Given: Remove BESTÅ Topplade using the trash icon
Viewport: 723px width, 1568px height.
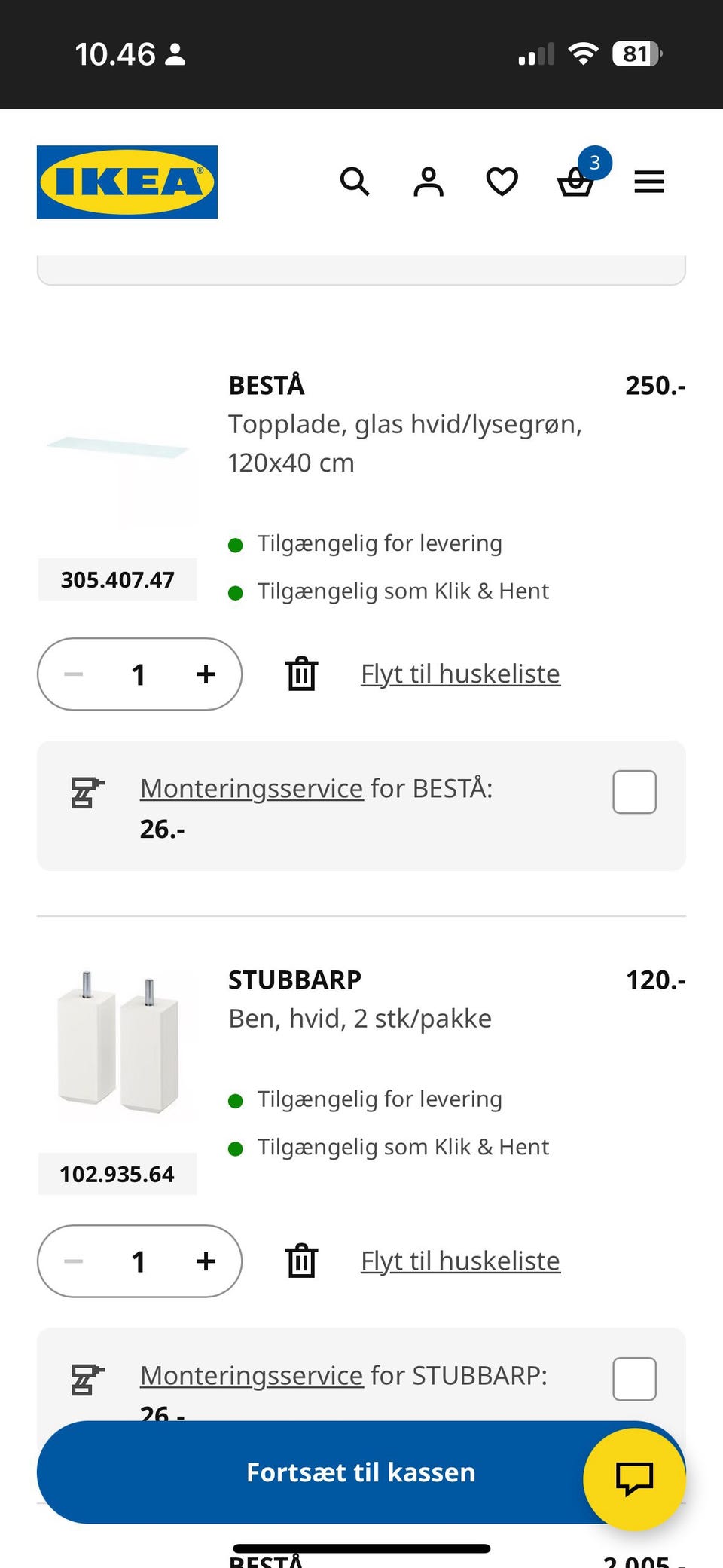Looking at the screenshot, I should (301, 674).
